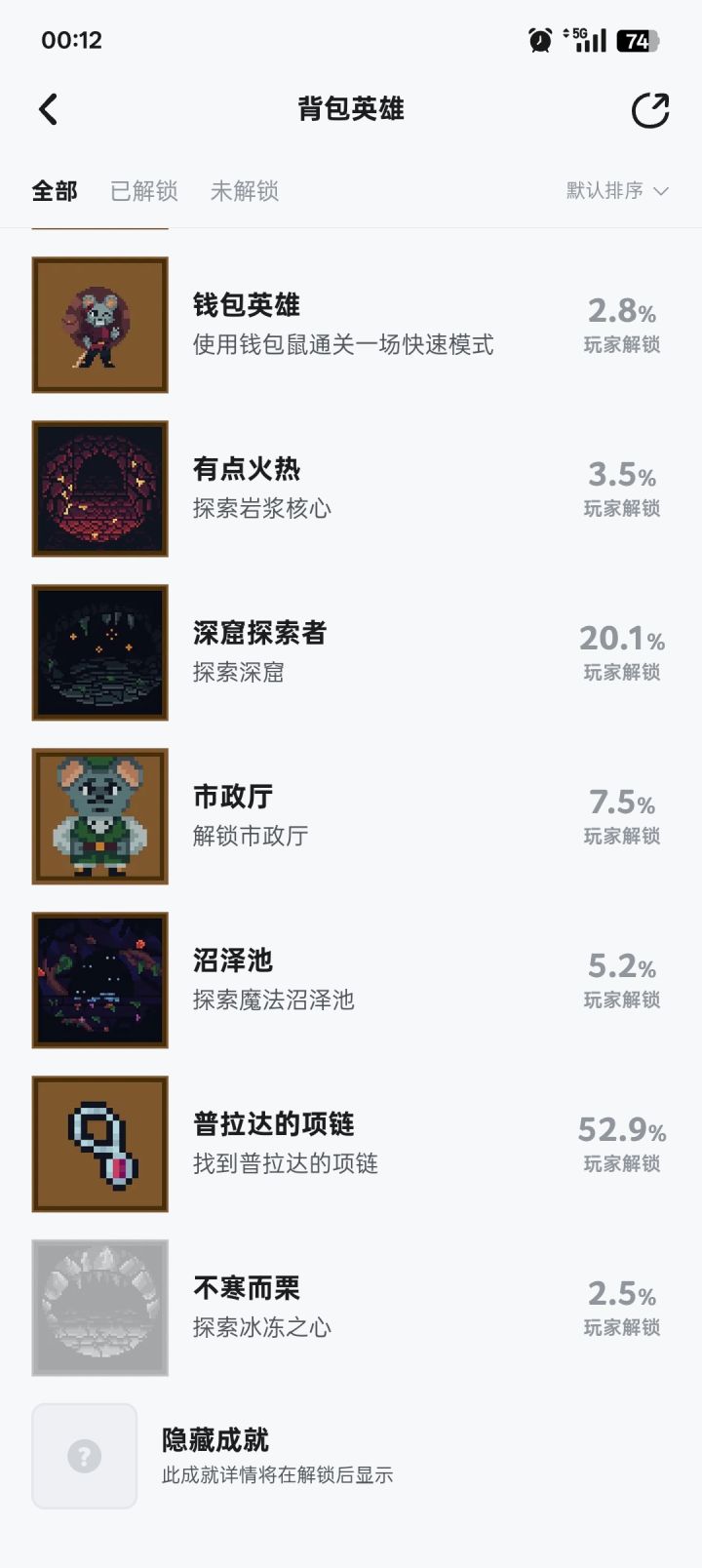Image resolution: width=702 pixels, height=1568 pixels.
Task: Tap the share icon at top right
Action: (x=648, y=110)
